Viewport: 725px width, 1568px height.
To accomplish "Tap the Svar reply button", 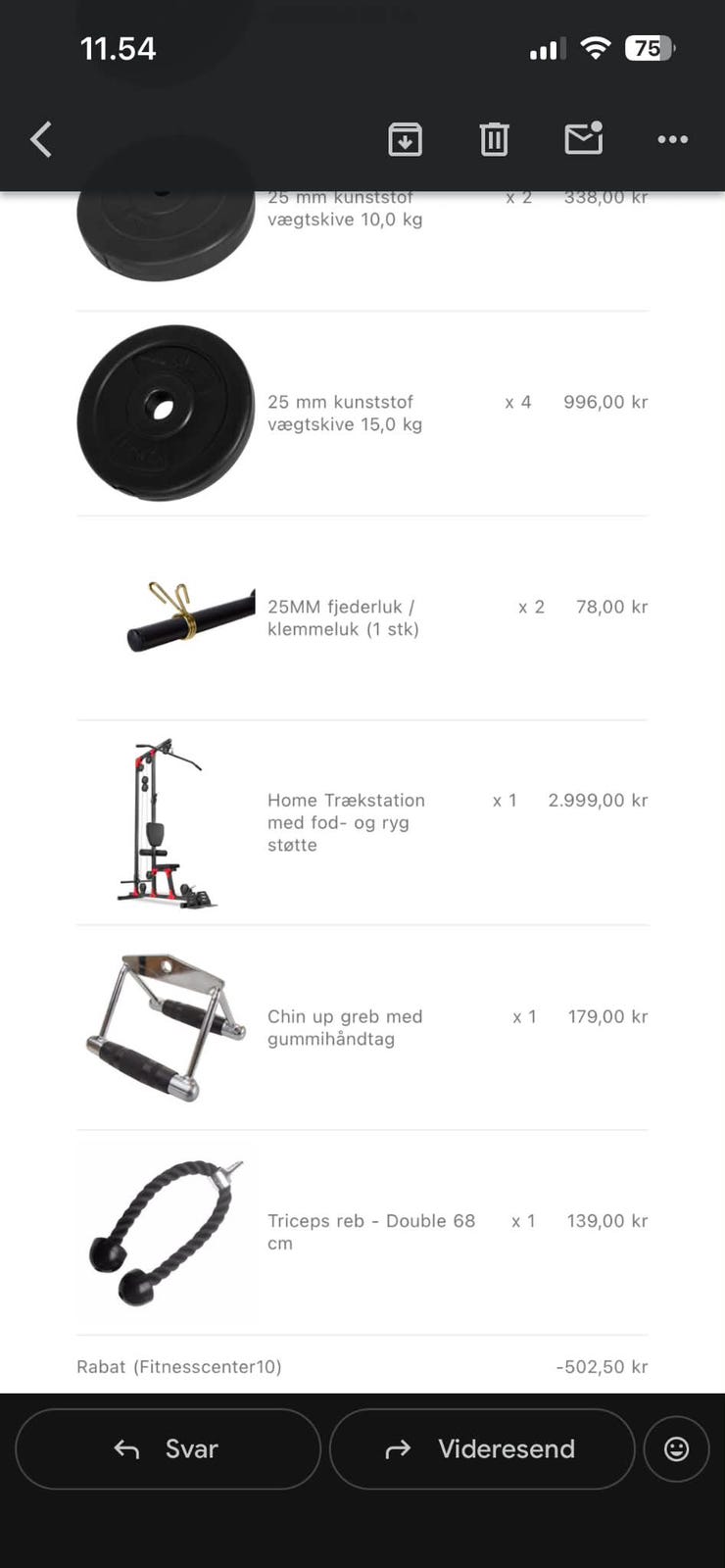I will 169,1448.
